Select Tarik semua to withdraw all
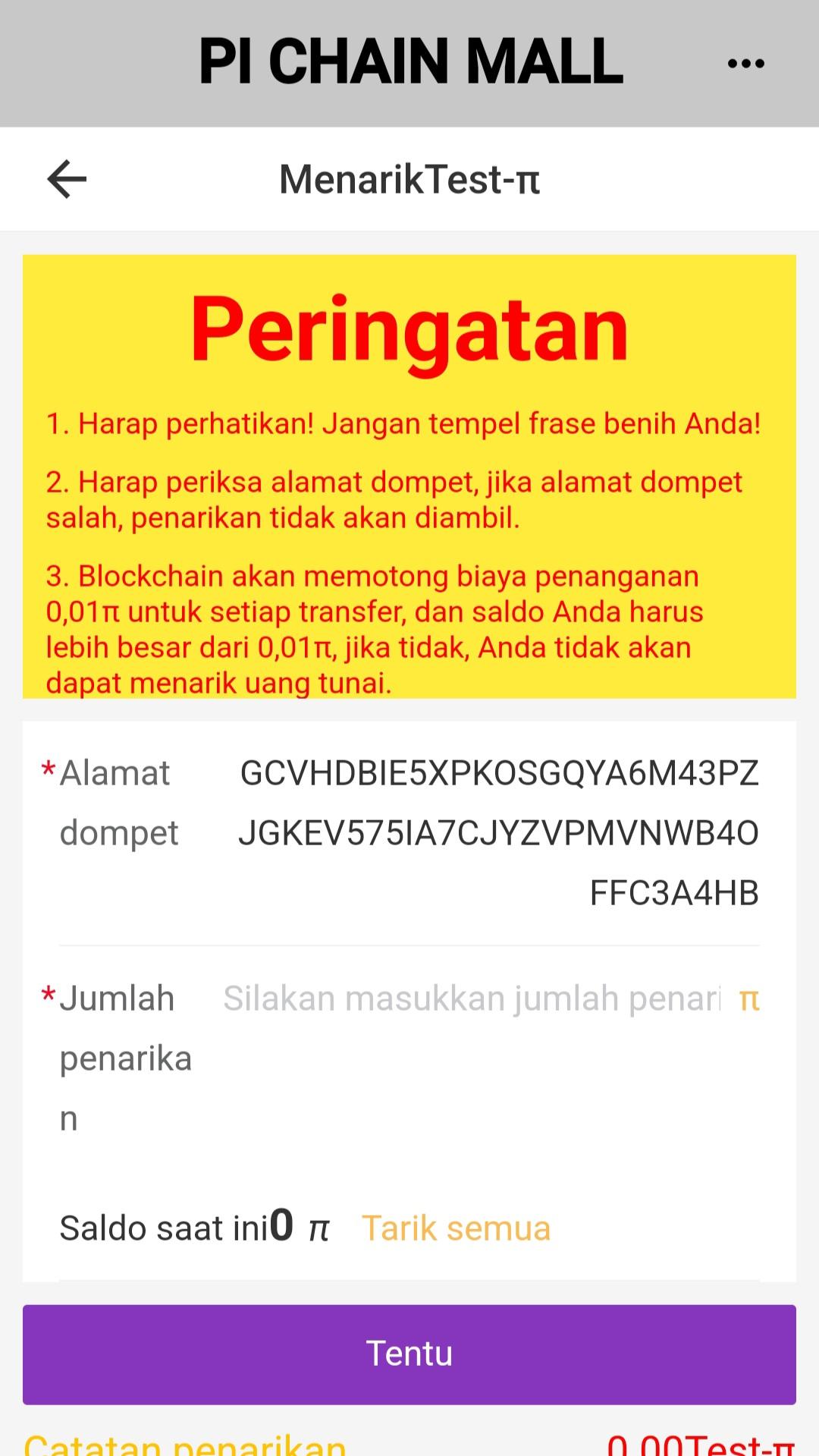 (x=456, y=1228)
